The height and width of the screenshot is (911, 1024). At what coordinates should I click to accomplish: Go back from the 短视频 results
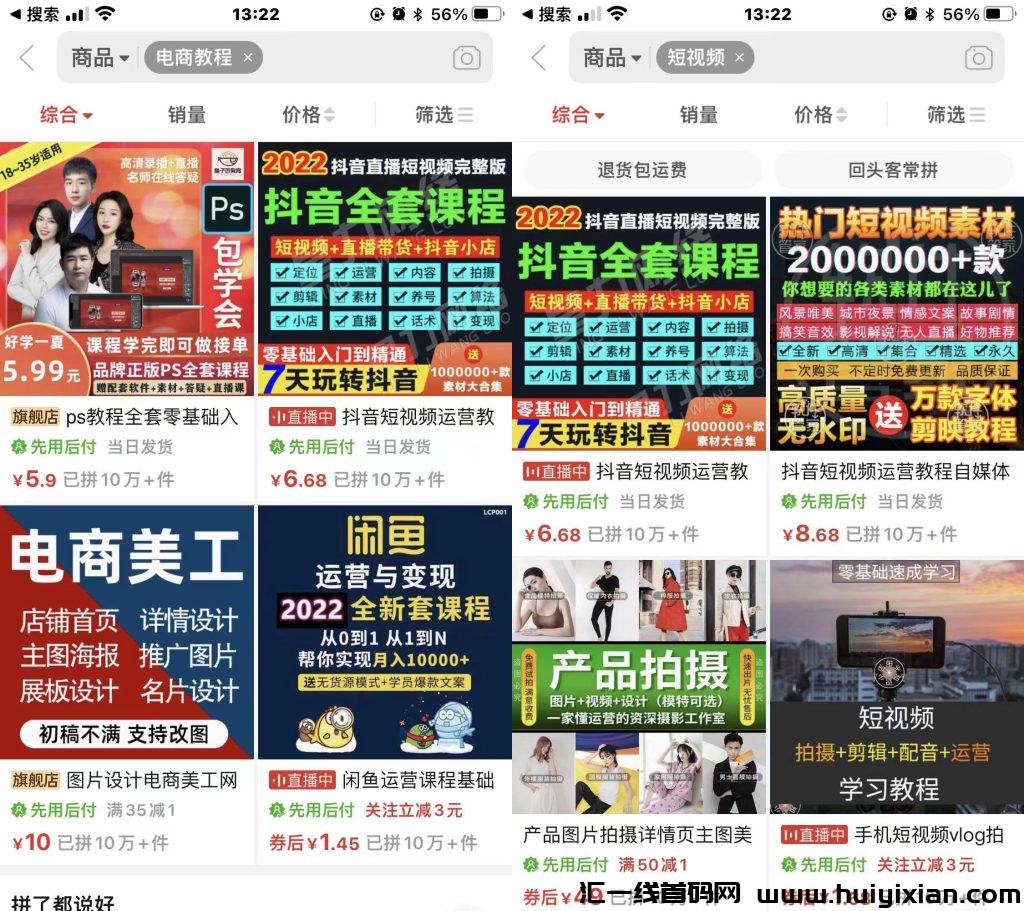pyautogui.click(x=538, y=58)
